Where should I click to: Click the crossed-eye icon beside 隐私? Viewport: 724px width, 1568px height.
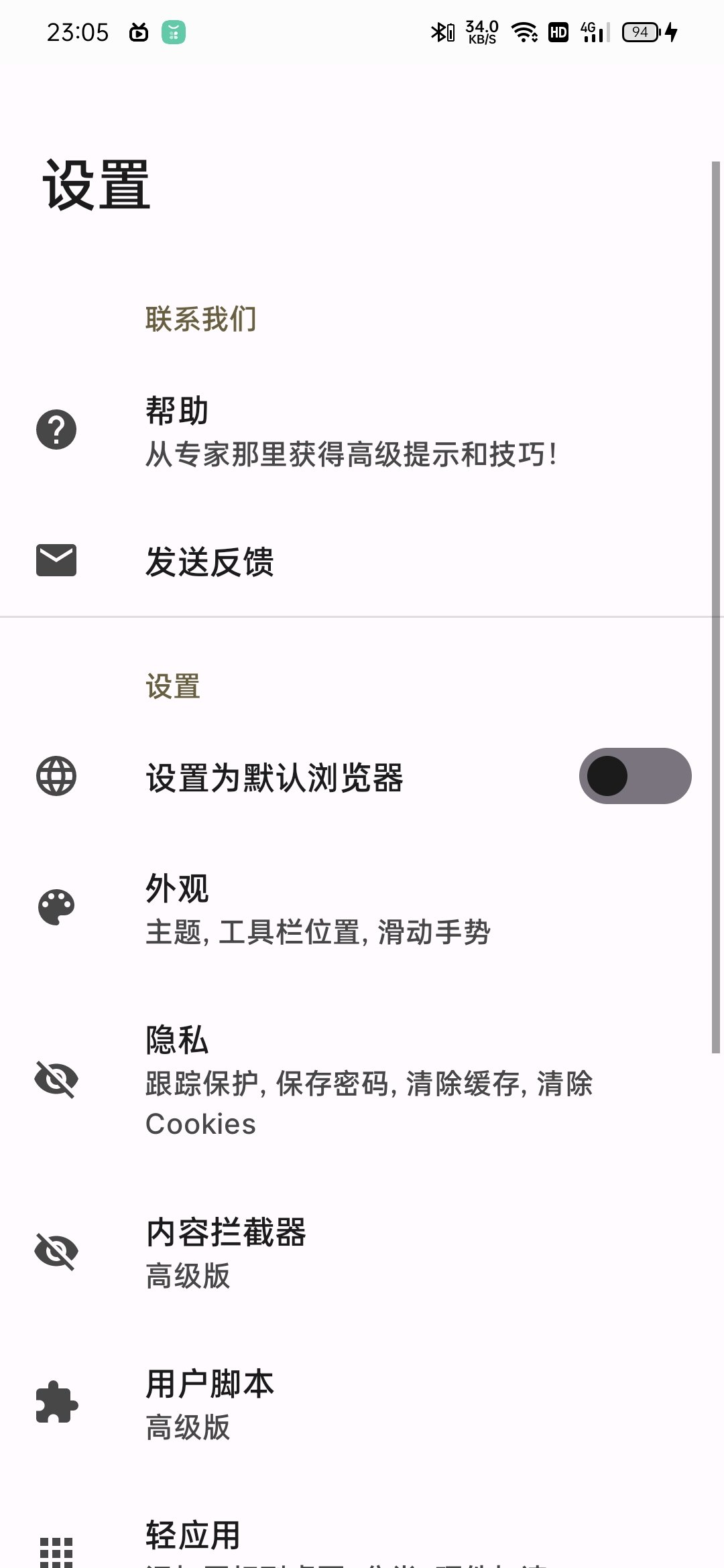click(56, 1079)
